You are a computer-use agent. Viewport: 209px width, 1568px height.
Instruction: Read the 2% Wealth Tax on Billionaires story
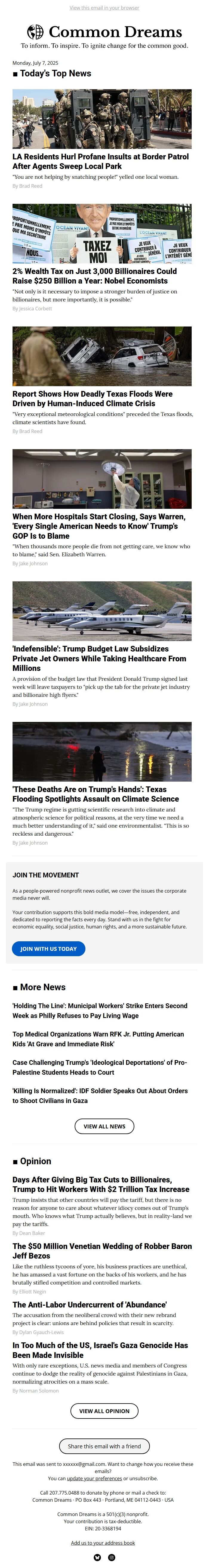click(x=94, y=276)
